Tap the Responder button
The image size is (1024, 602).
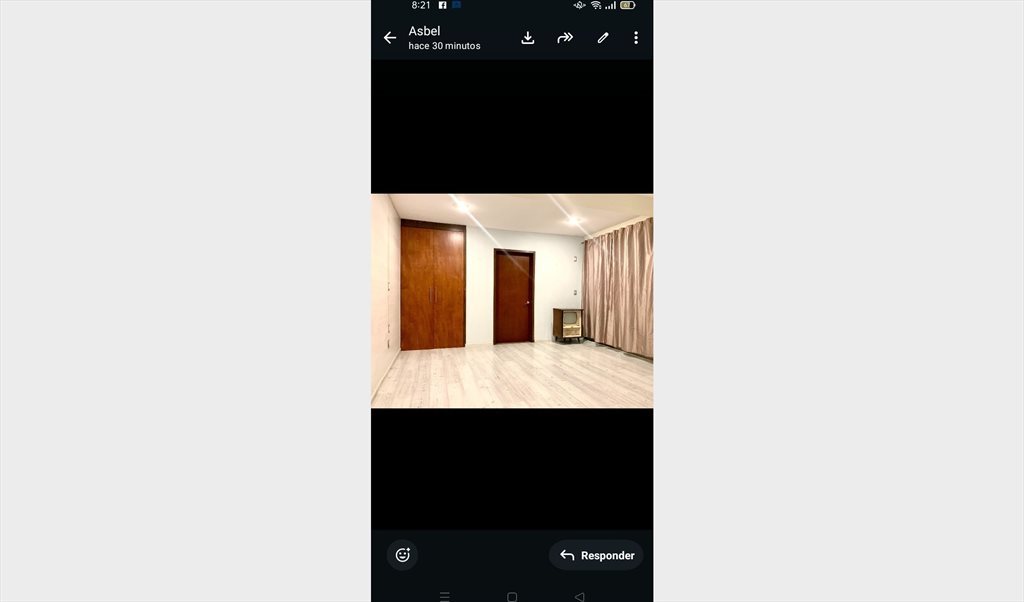click(x=597, y=555)
